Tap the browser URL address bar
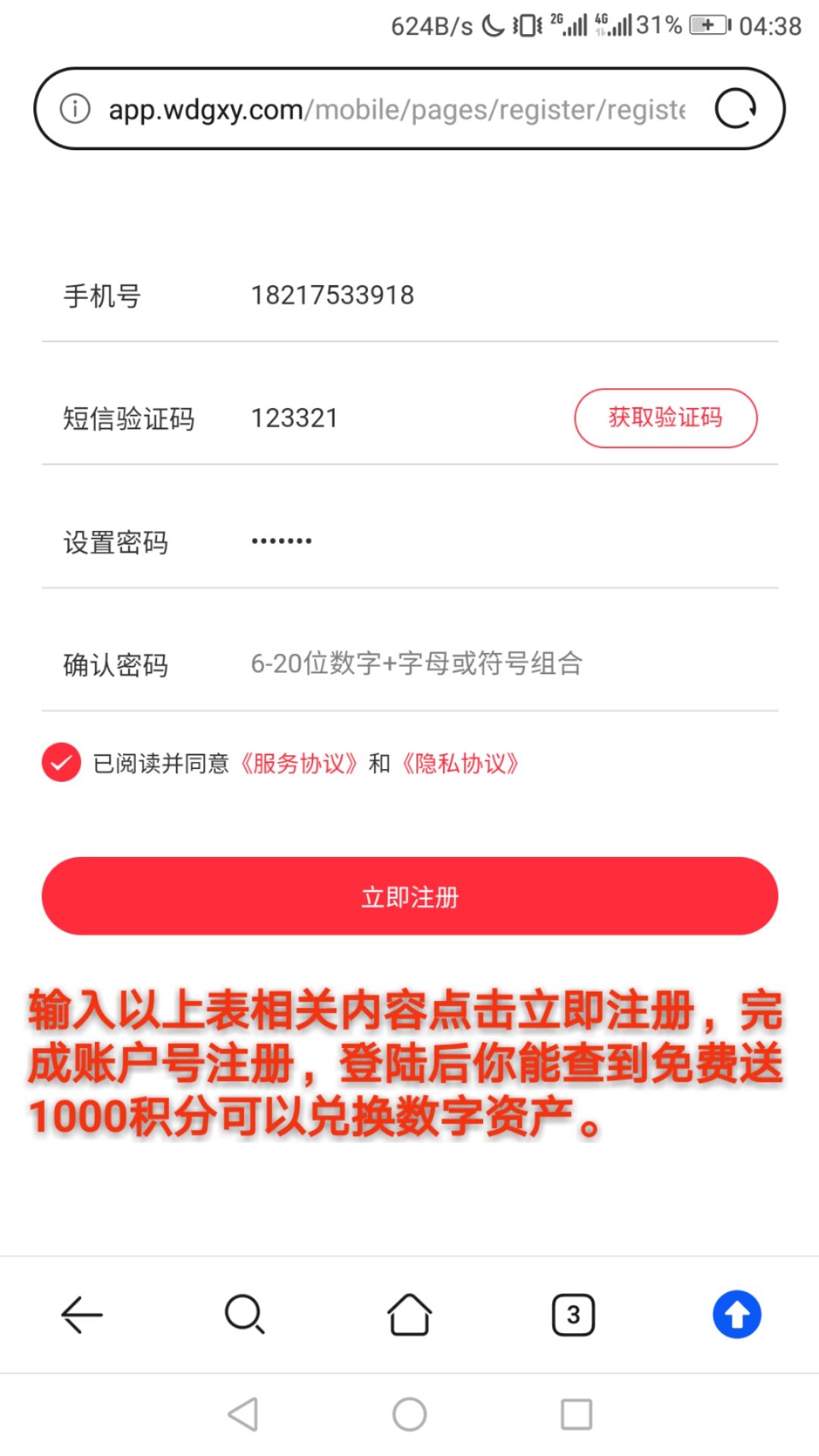 pos(394,110)
